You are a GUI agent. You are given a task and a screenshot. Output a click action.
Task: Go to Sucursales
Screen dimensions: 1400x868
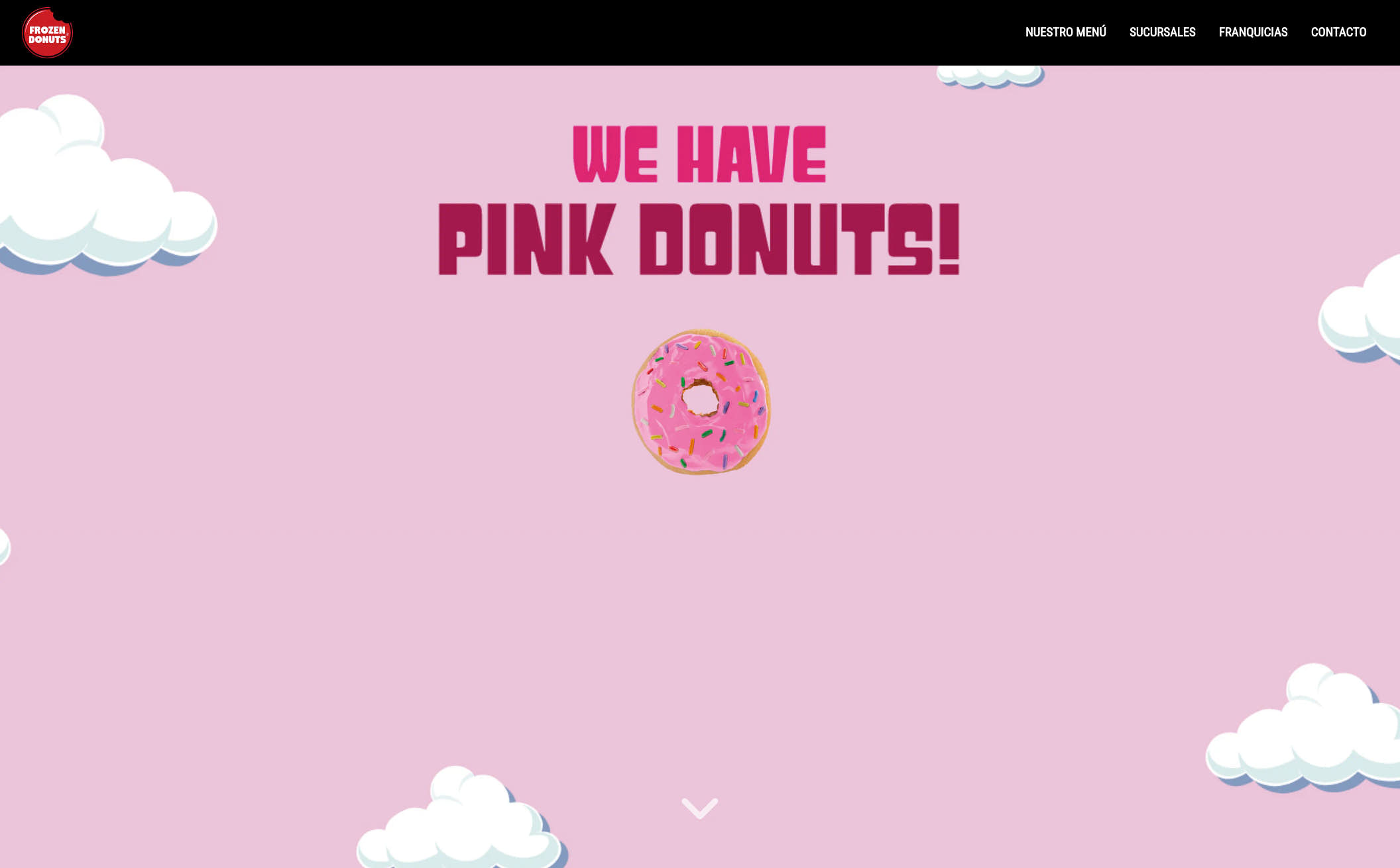pos(1162,32)
